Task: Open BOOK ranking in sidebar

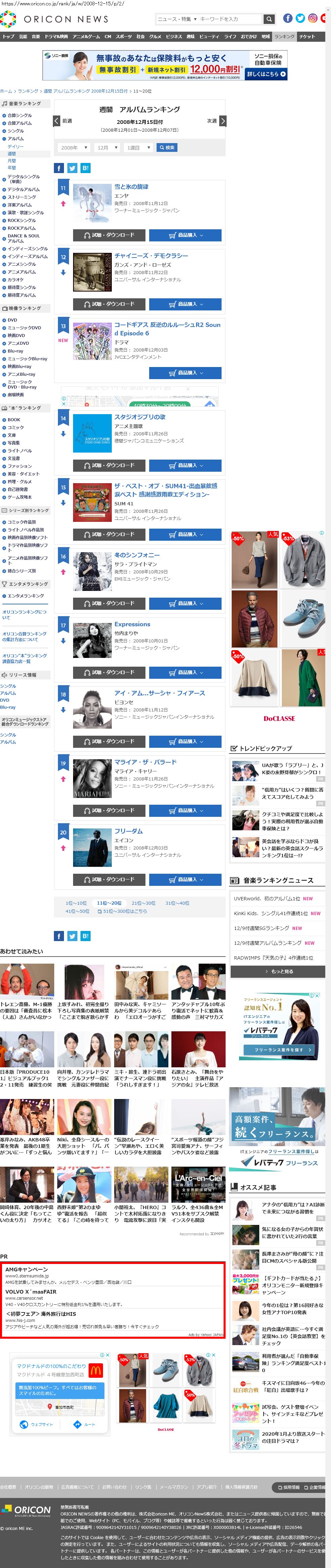Action: 13,420
